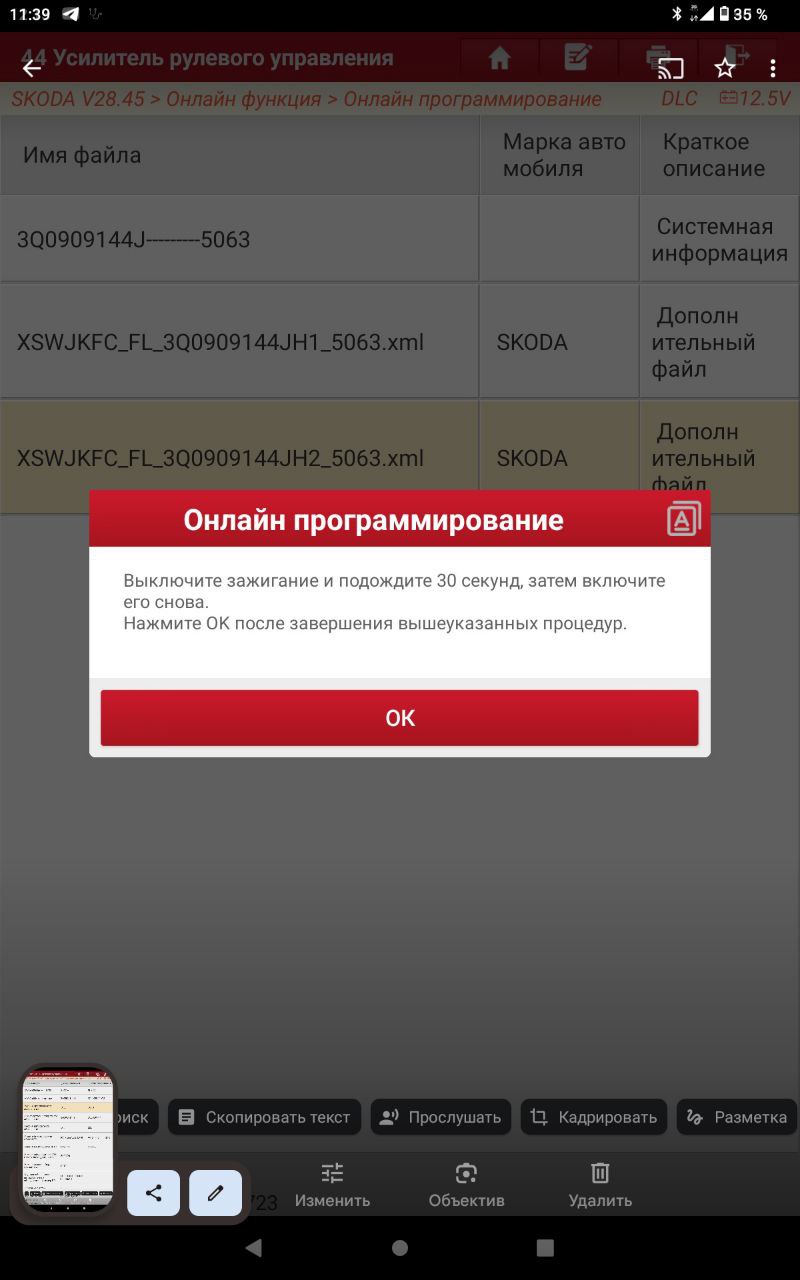800x1280 pixels.
Task: Open the new screenshot preview thumbnail
Action: [68, 1139]
